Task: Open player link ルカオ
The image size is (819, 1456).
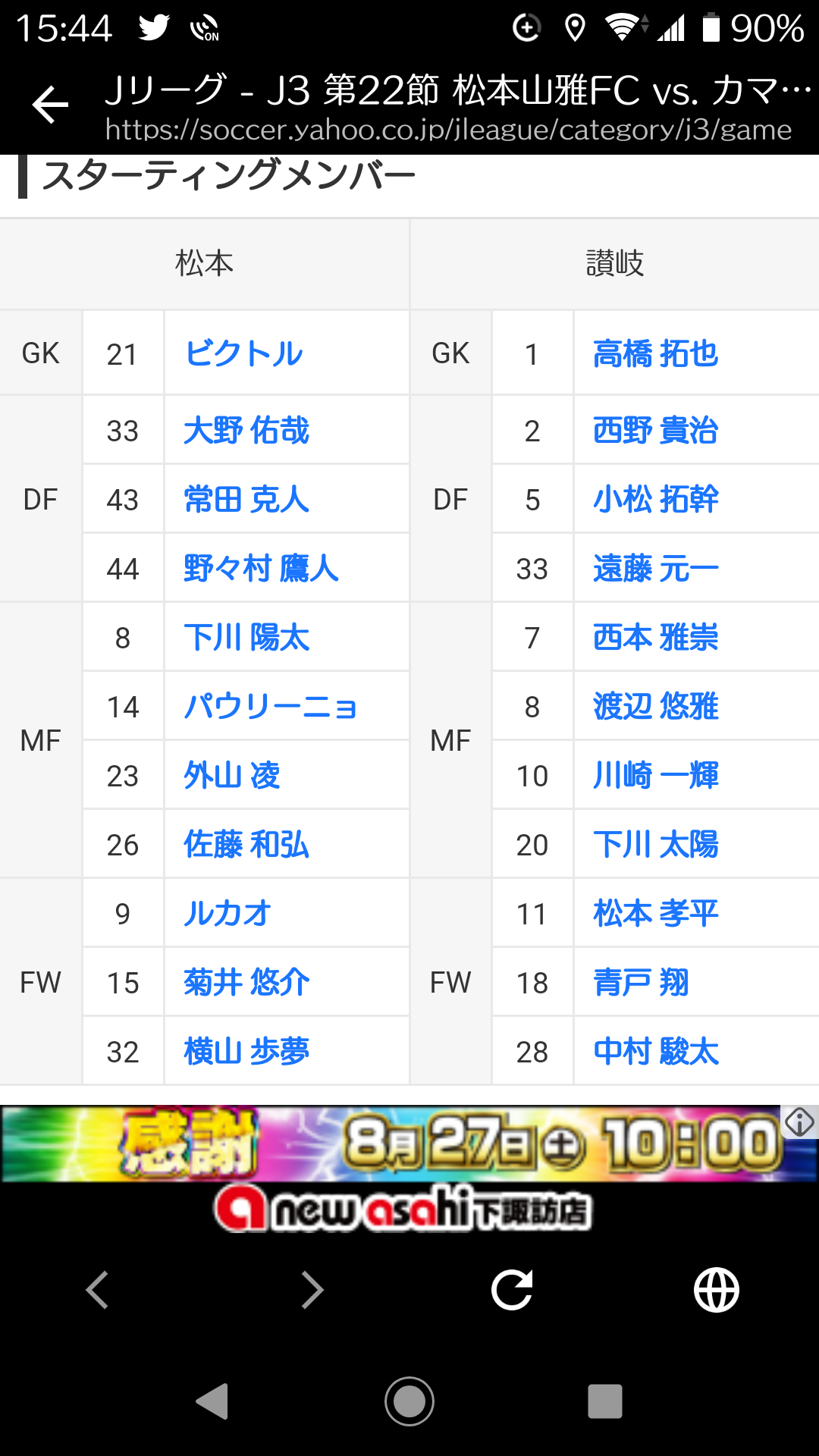Action: [227, 913]
